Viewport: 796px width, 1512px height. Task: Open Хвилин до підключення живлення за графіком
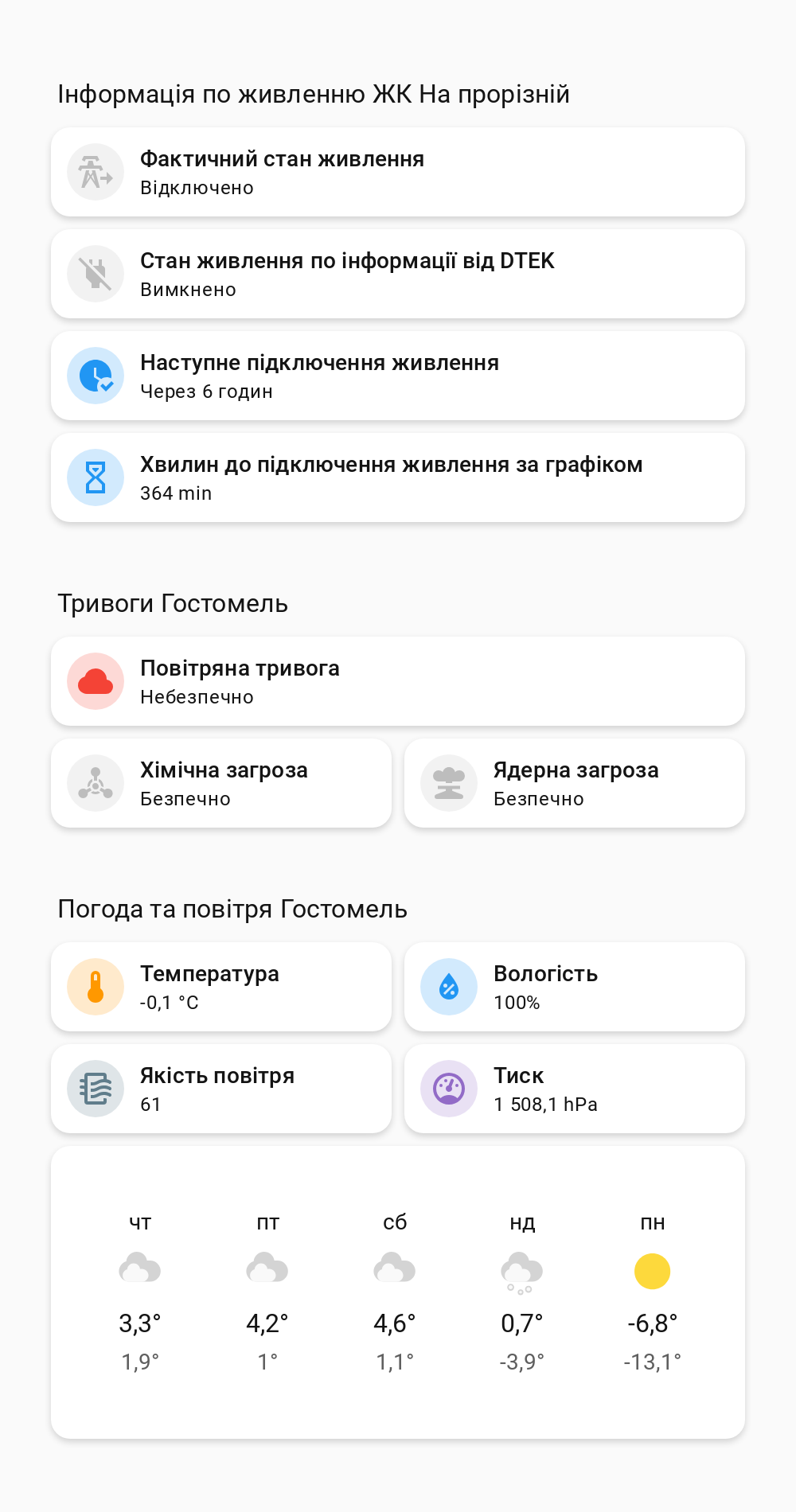click(398, 477)
